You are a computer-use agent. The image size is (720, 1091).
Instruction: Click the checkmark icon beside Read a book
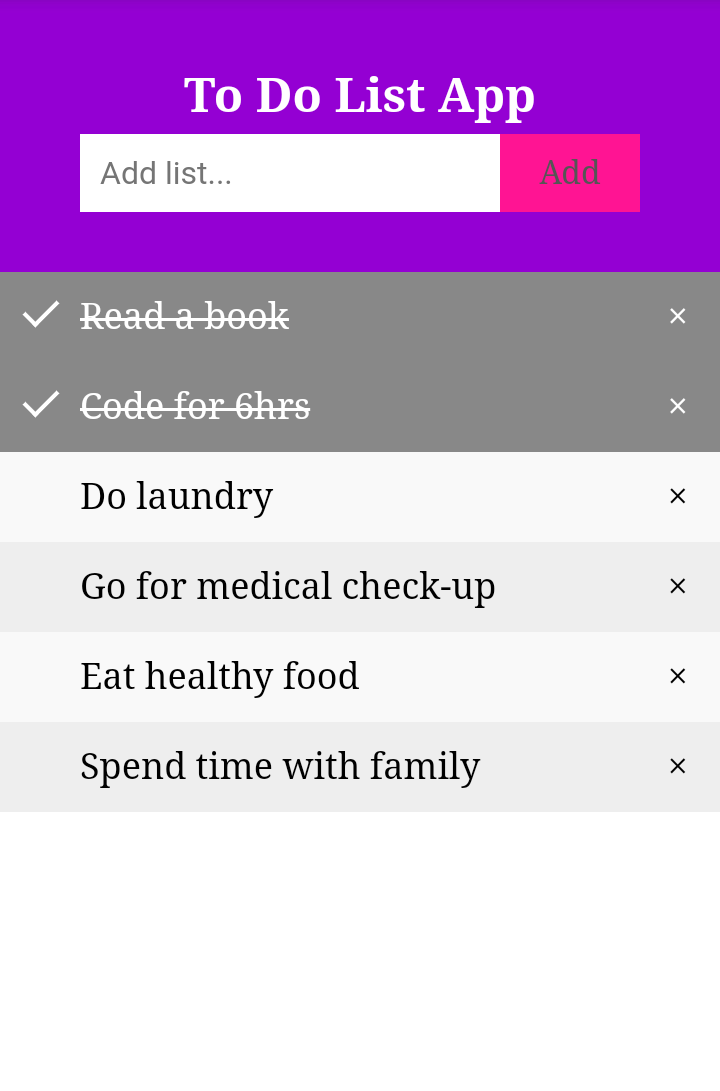40,316
